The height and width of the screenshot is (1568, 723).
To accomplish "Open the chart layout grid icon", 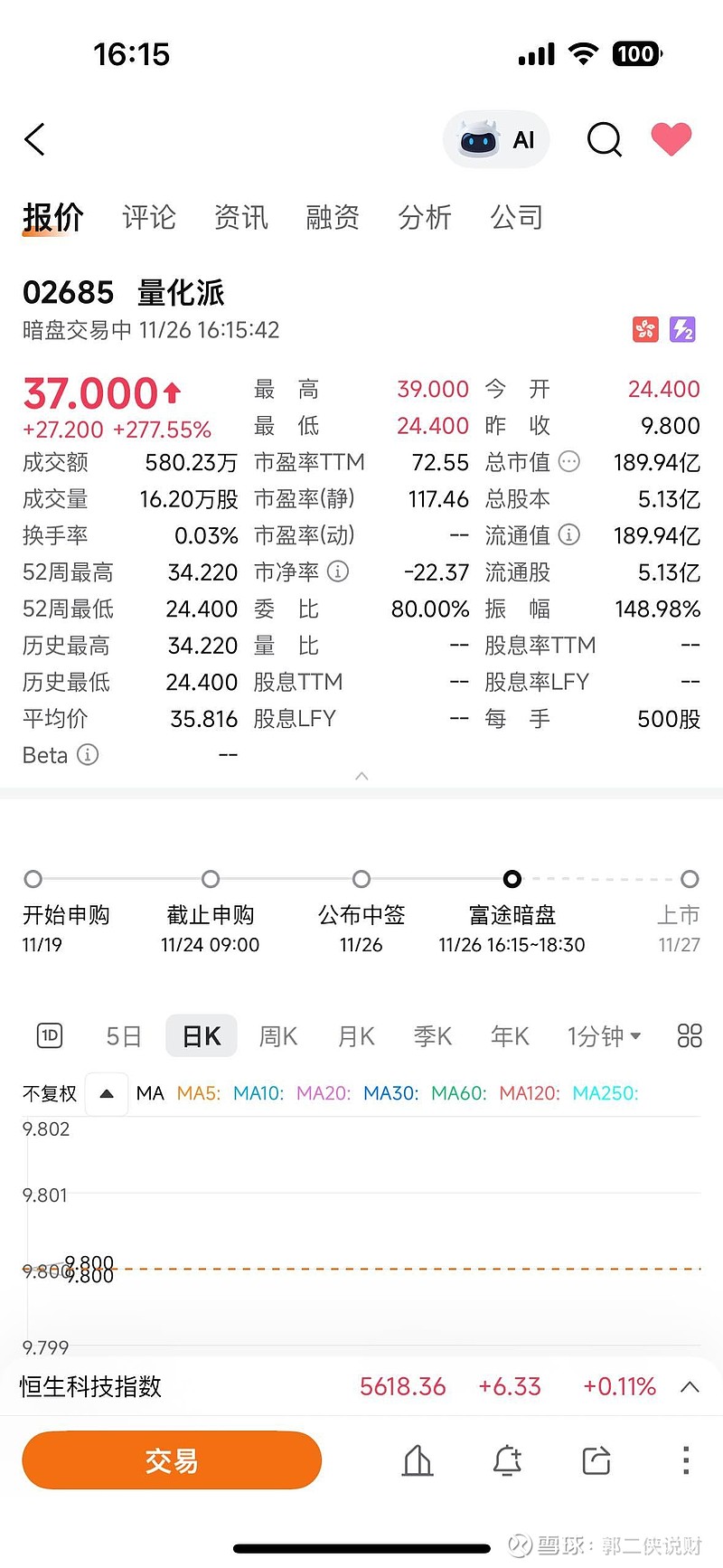I will click(x=690, y=1036).
